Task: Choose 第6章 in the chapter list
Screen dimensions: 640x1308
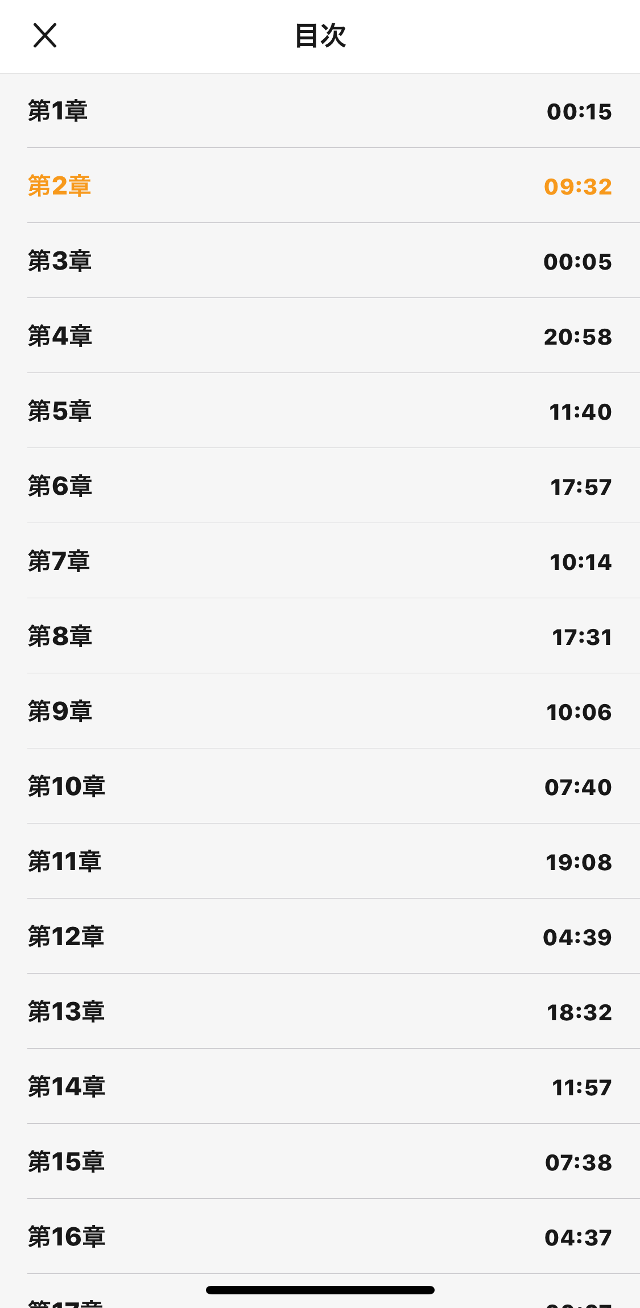Action: (60, 486)
